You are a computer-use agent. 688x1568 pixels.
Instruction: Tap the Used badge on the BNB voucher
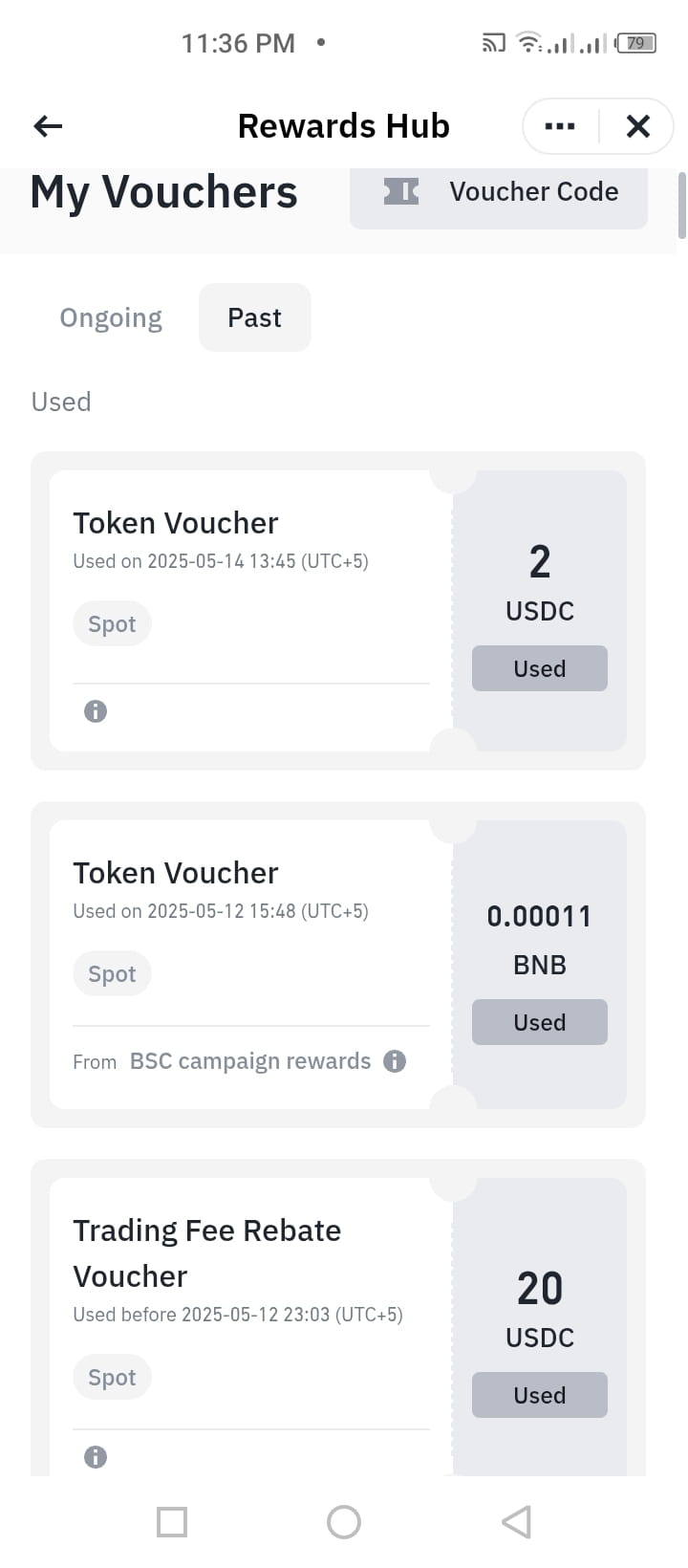pos(539,1021)
